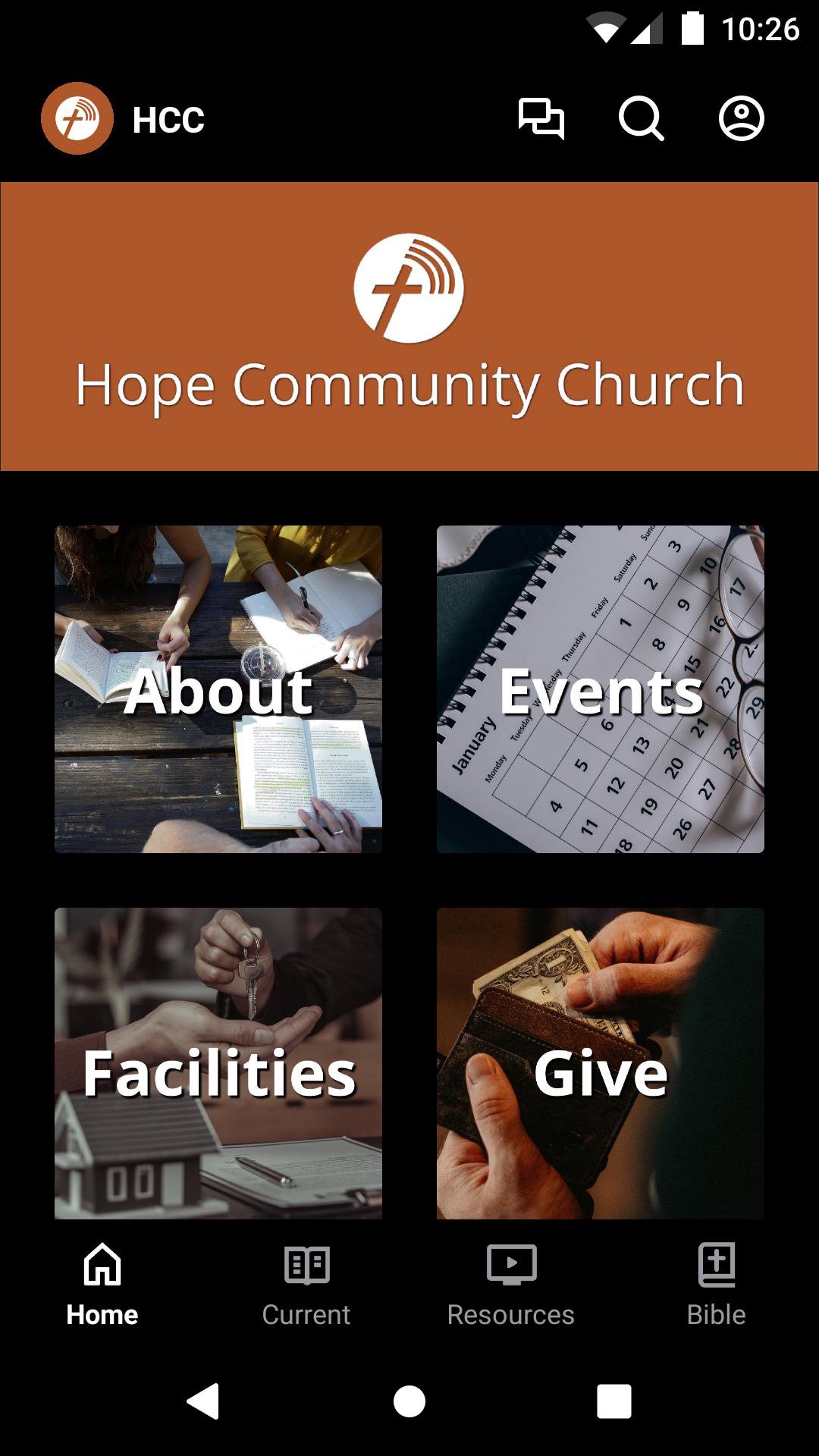Open the messages chat icon
The width and height of the screenshot is (819, 1456).
pos(541,119)
